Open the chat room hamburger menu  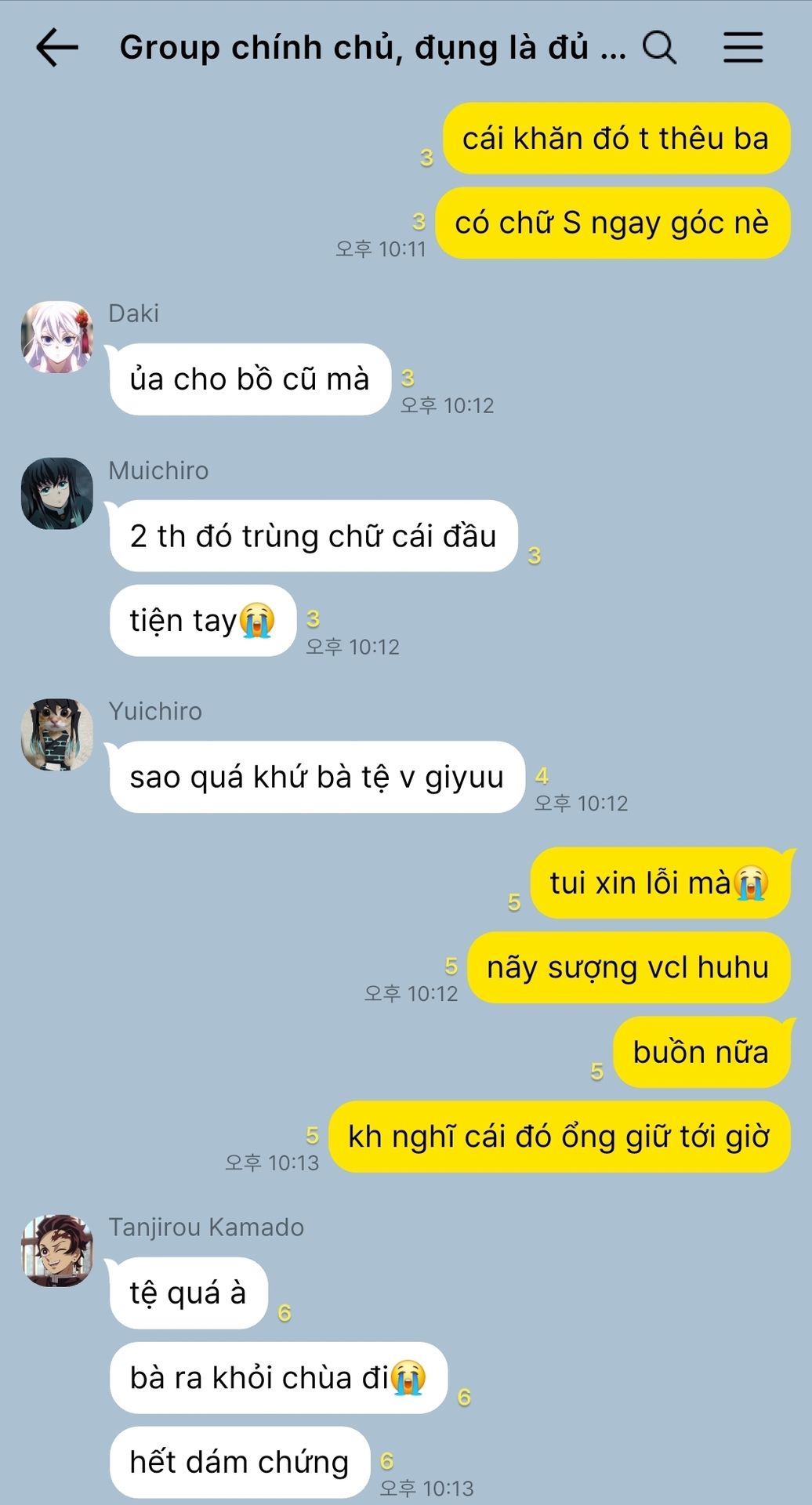click(742, 48)
